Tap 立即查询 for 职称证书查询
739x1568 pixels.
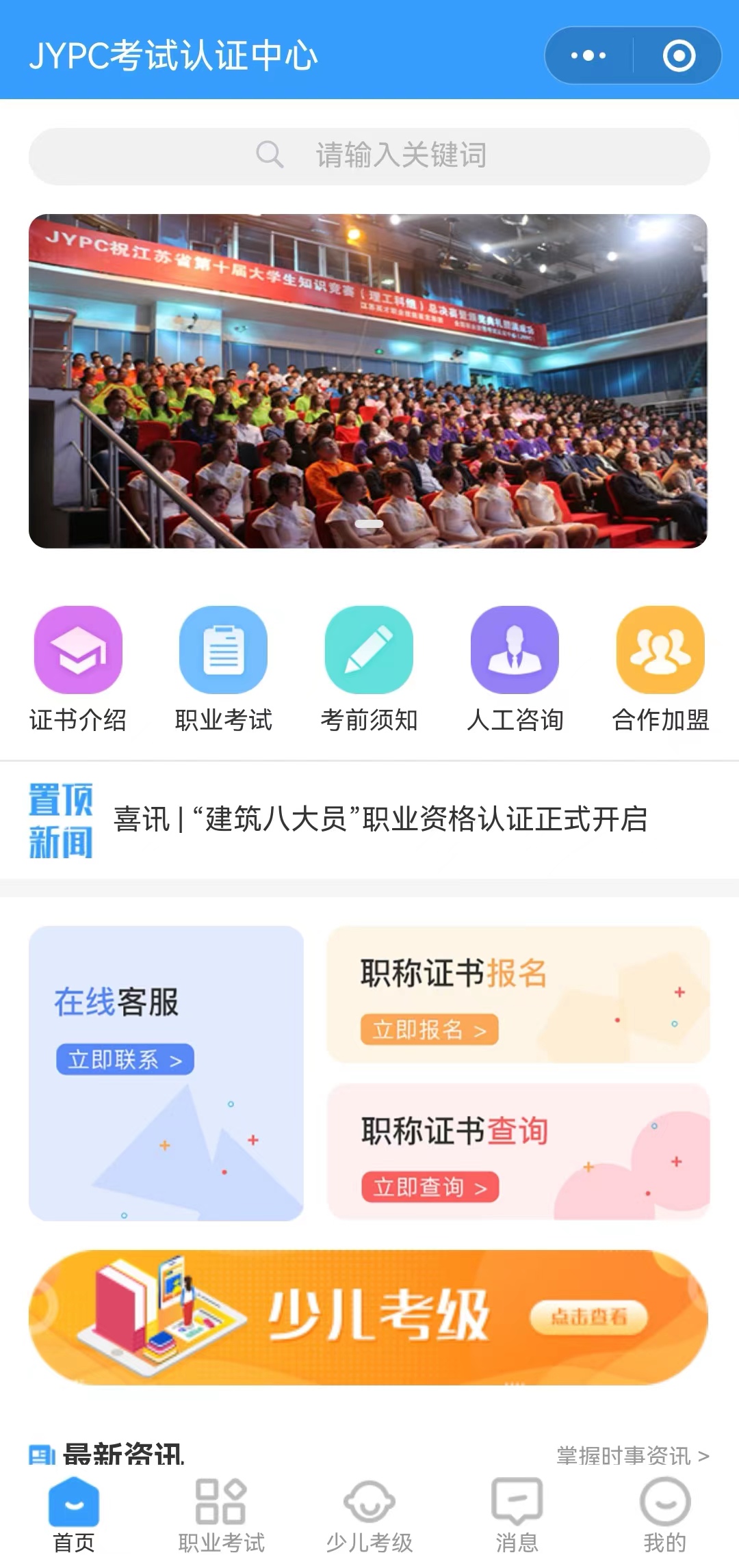[430, 1187]
